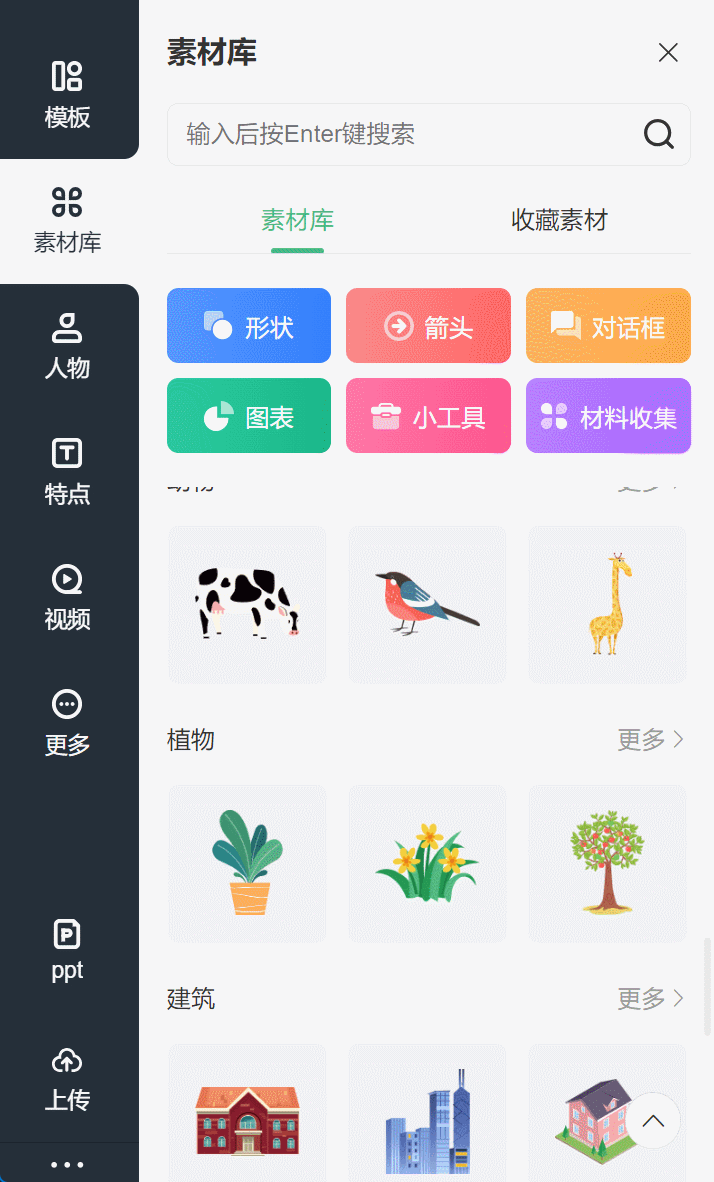
Task: Open the 形状 category
Action: click(249, 326)
